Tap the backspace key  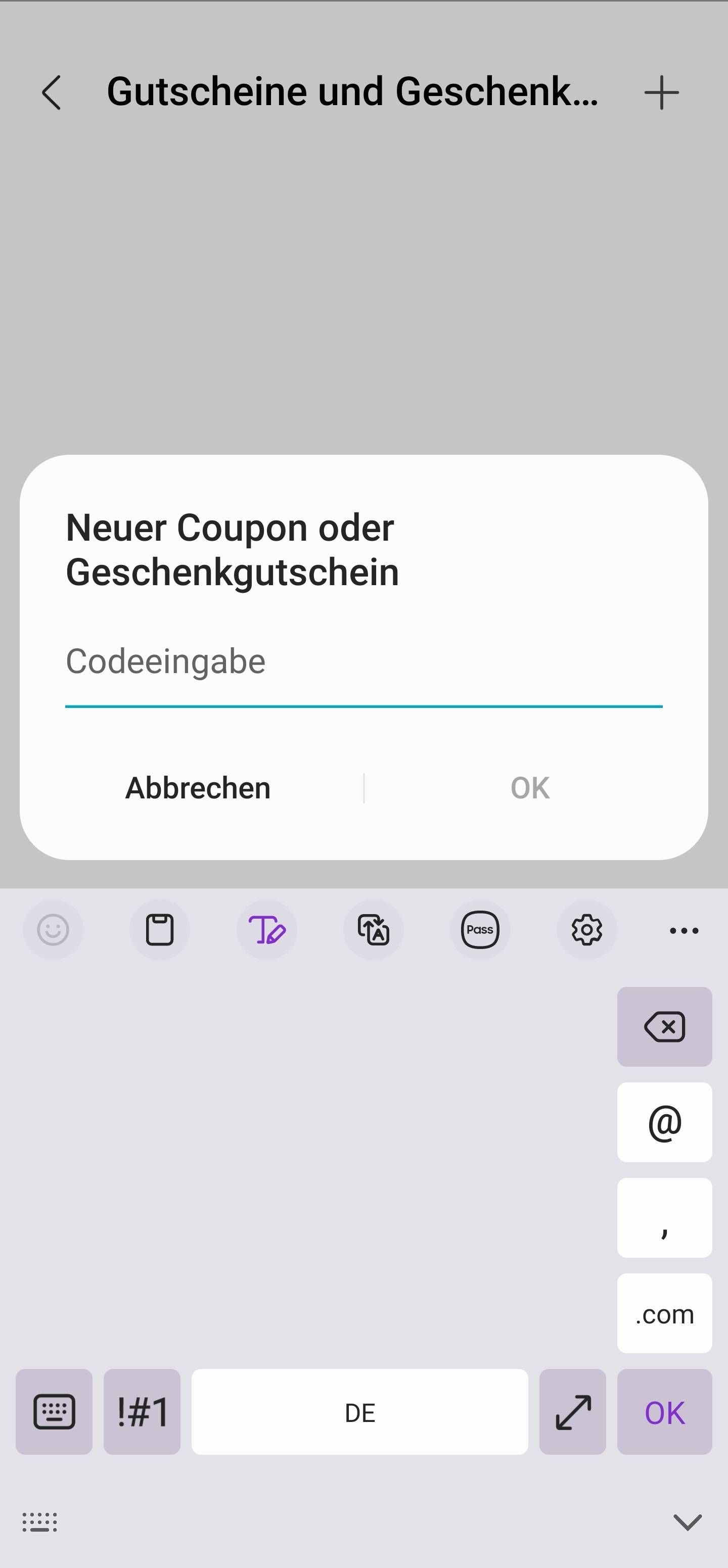[664, 1027]
